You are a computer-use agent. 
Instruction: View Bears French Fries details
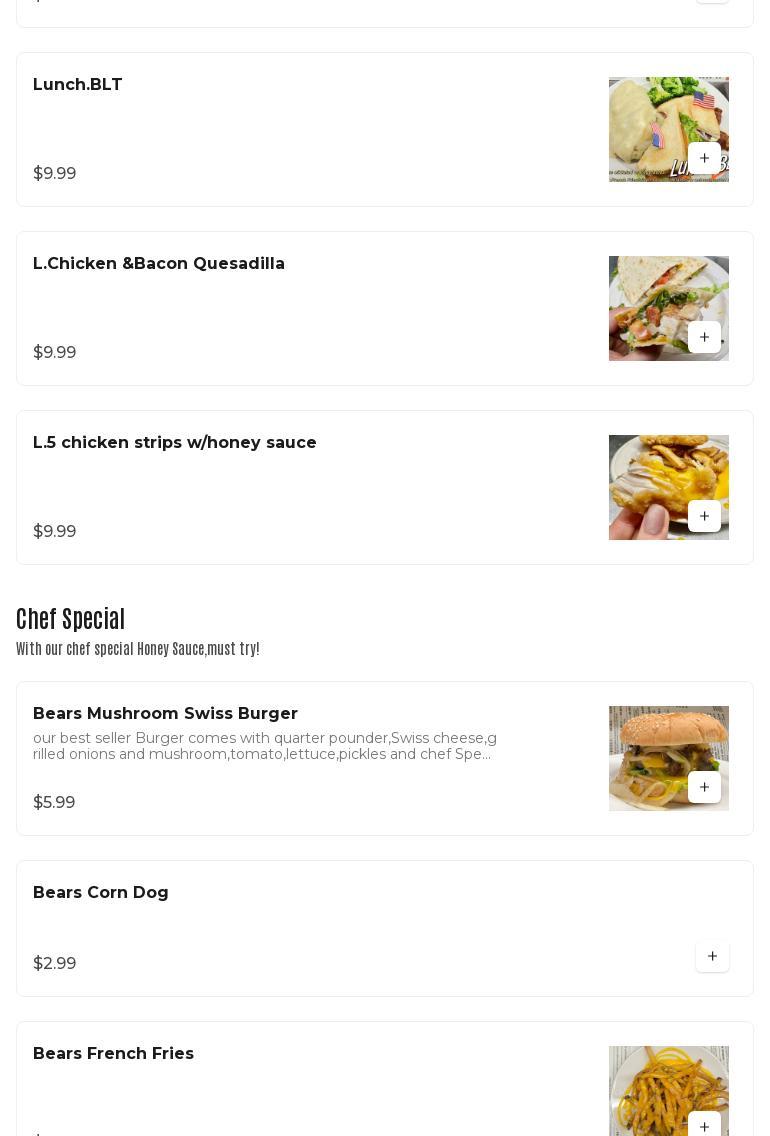coord(114,1054)
